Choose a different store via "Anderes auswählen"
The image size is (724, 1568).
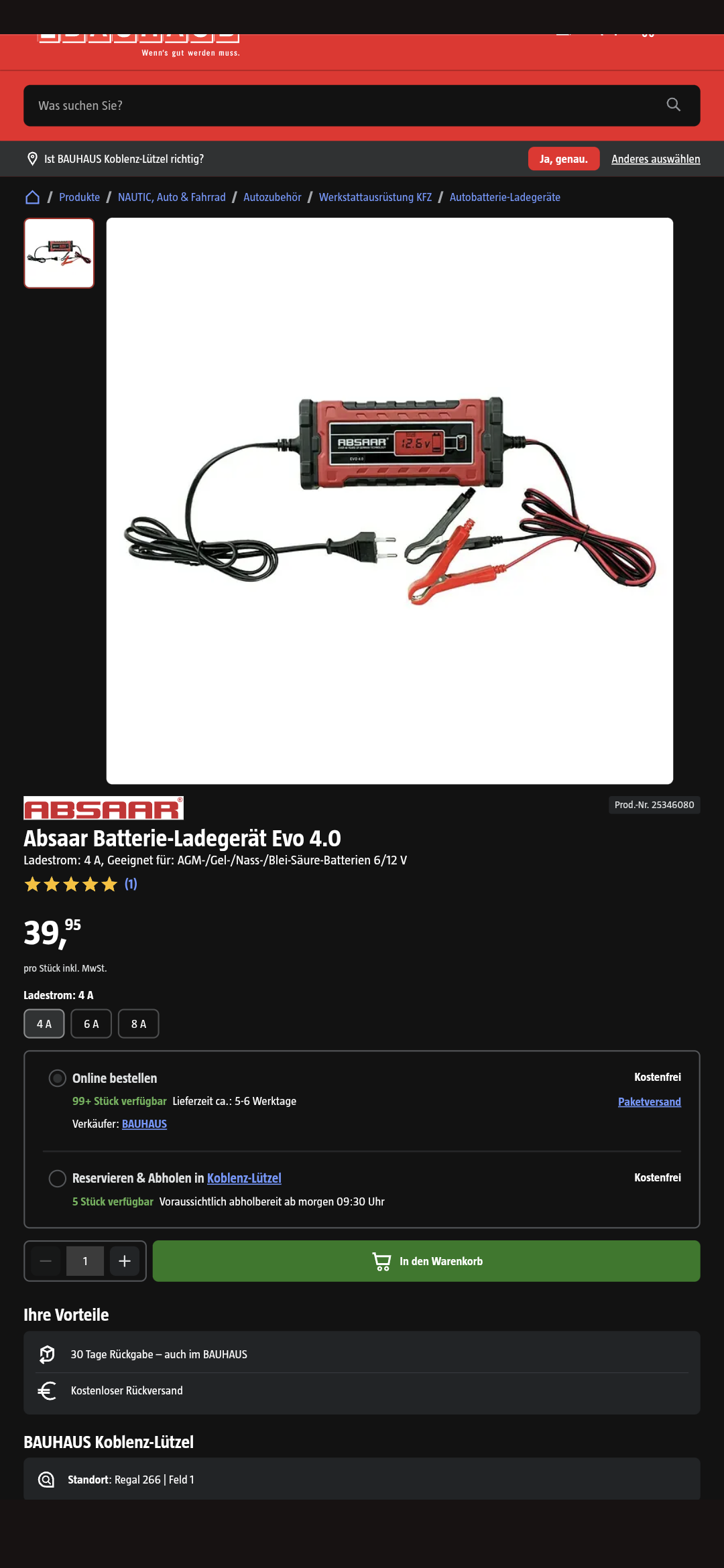(x=656, y=159)
